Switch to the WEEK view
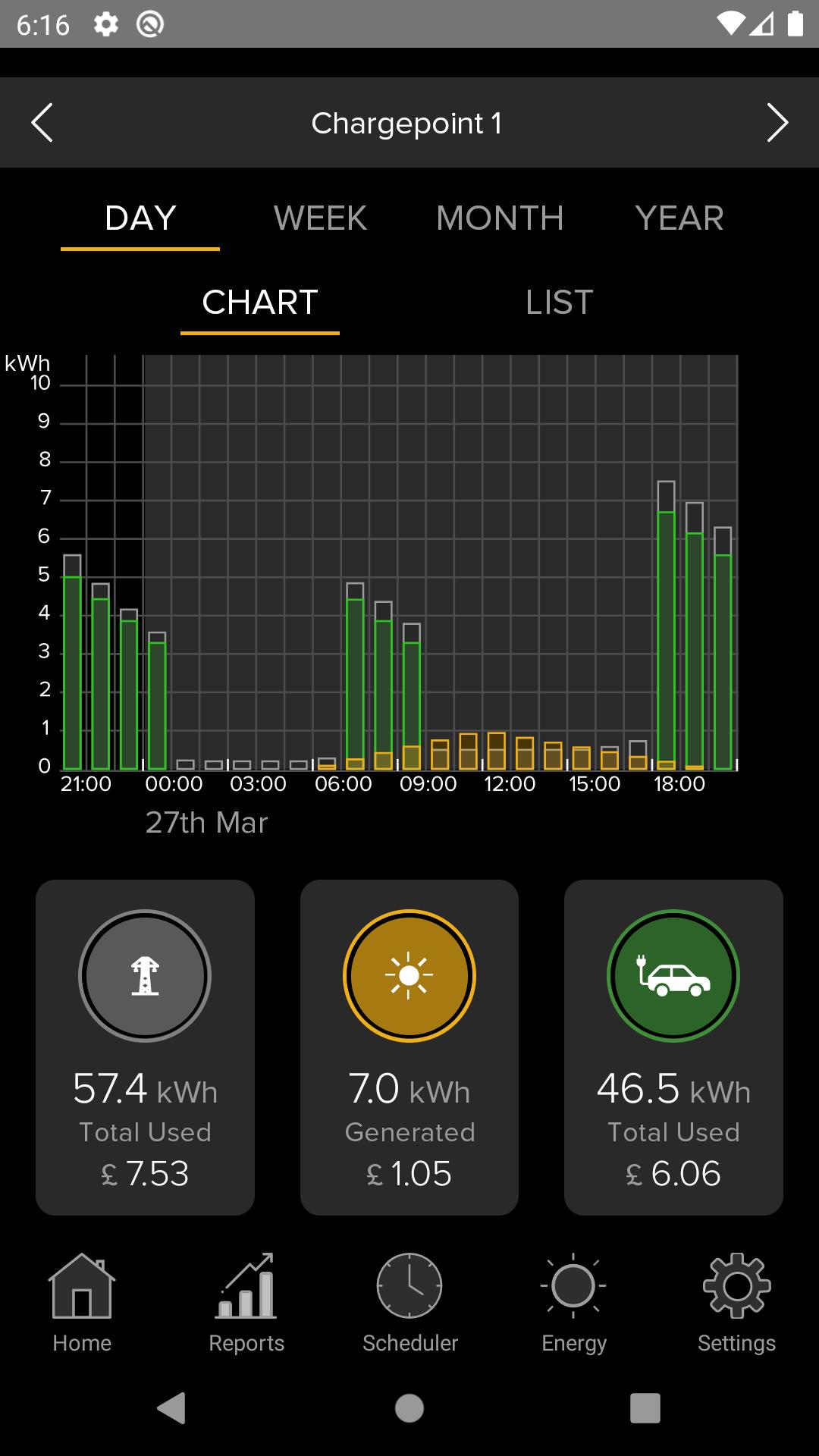Image resolution: width=819 pixels, height=1456 pixels. (x=320, y=218)
